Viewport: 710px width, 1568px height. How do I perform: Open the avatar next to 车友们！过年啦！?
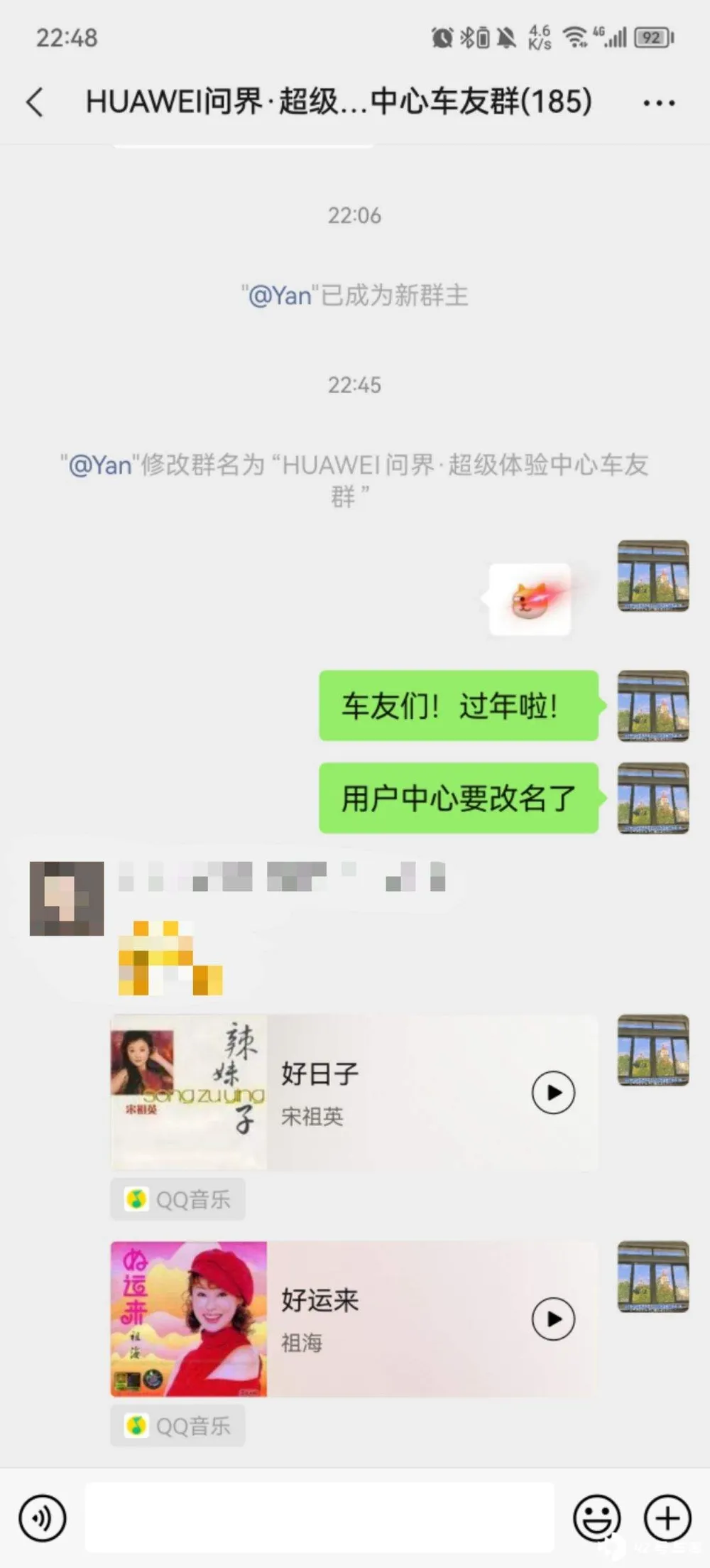(652, 705)
